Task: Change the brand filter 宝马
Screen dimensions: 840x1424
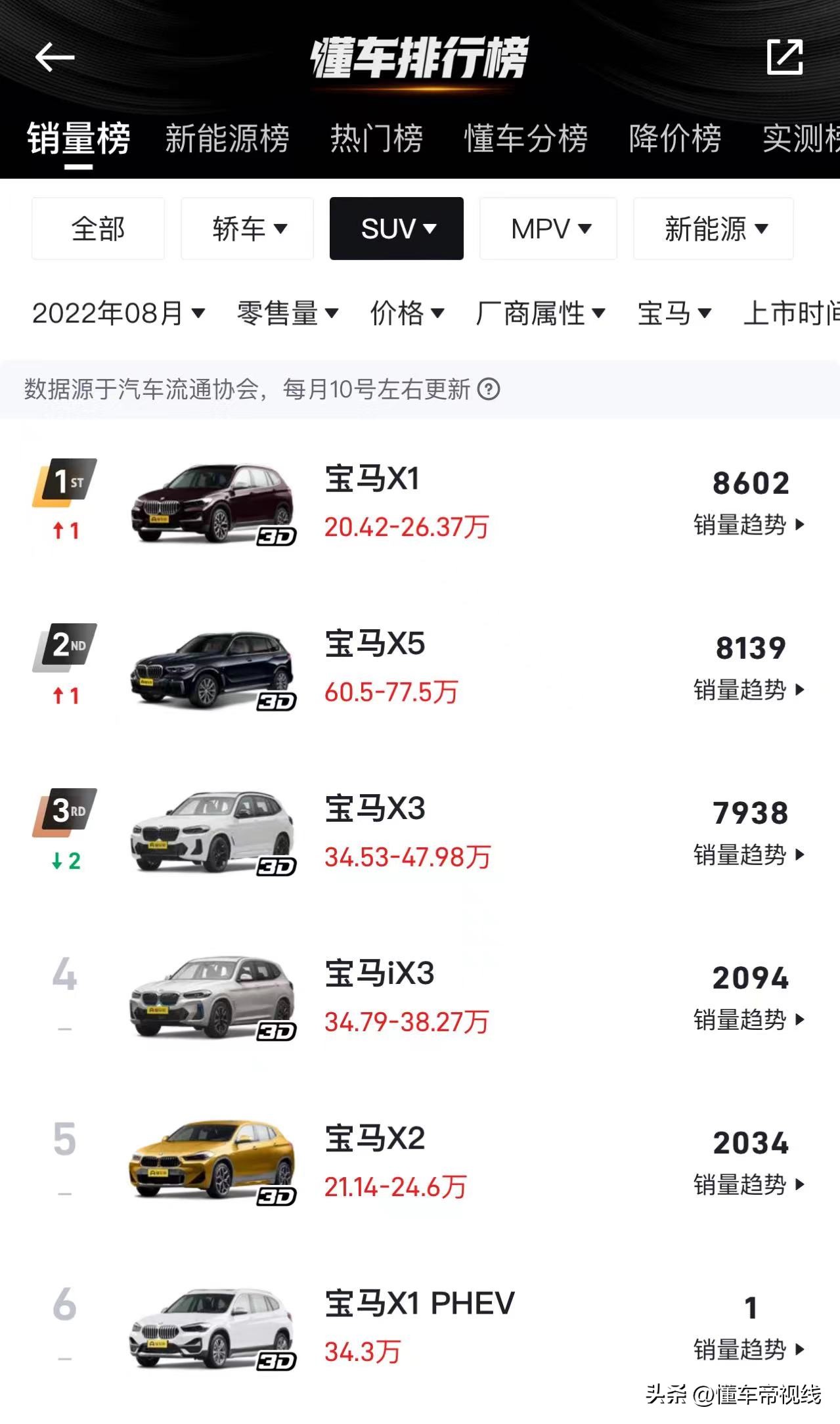Action: (x=674, y=313)
